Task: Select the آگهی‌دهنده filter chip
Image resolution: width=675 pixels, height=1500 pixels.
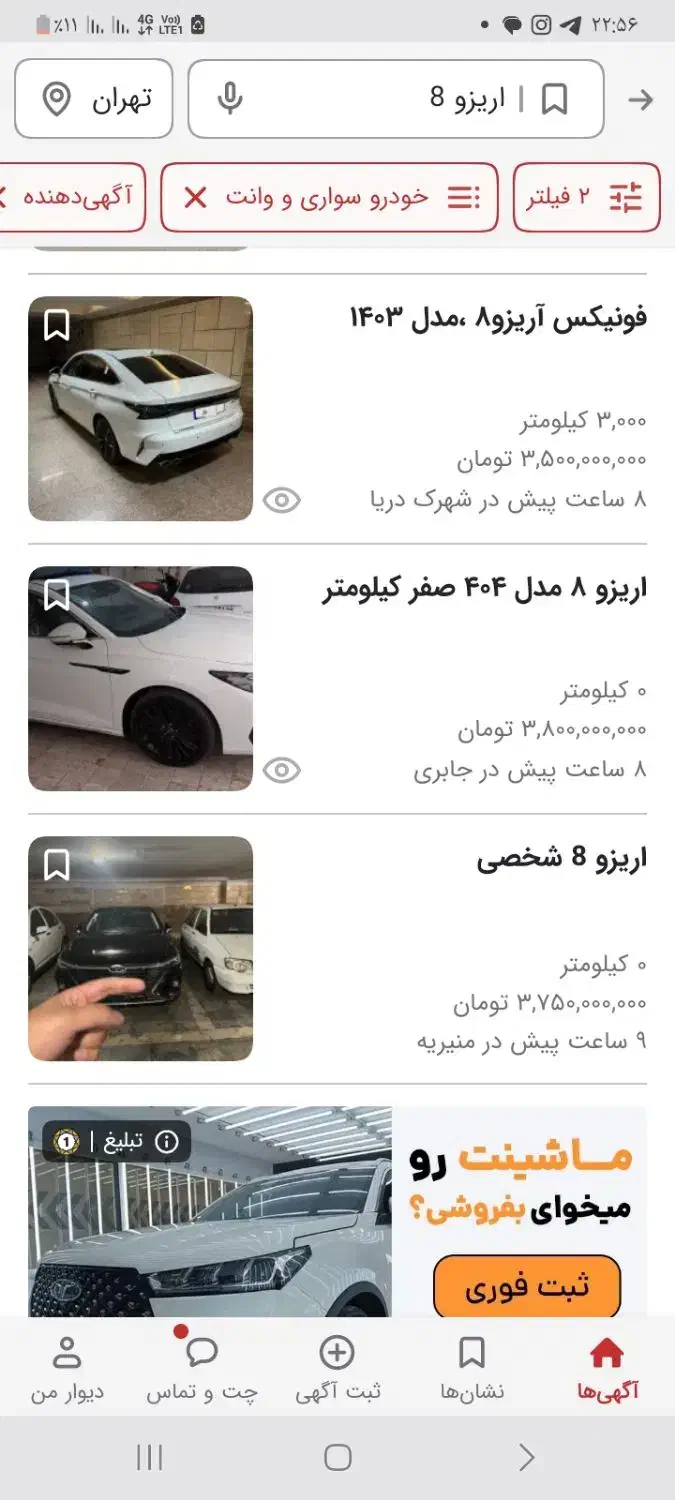Action: 78,197
